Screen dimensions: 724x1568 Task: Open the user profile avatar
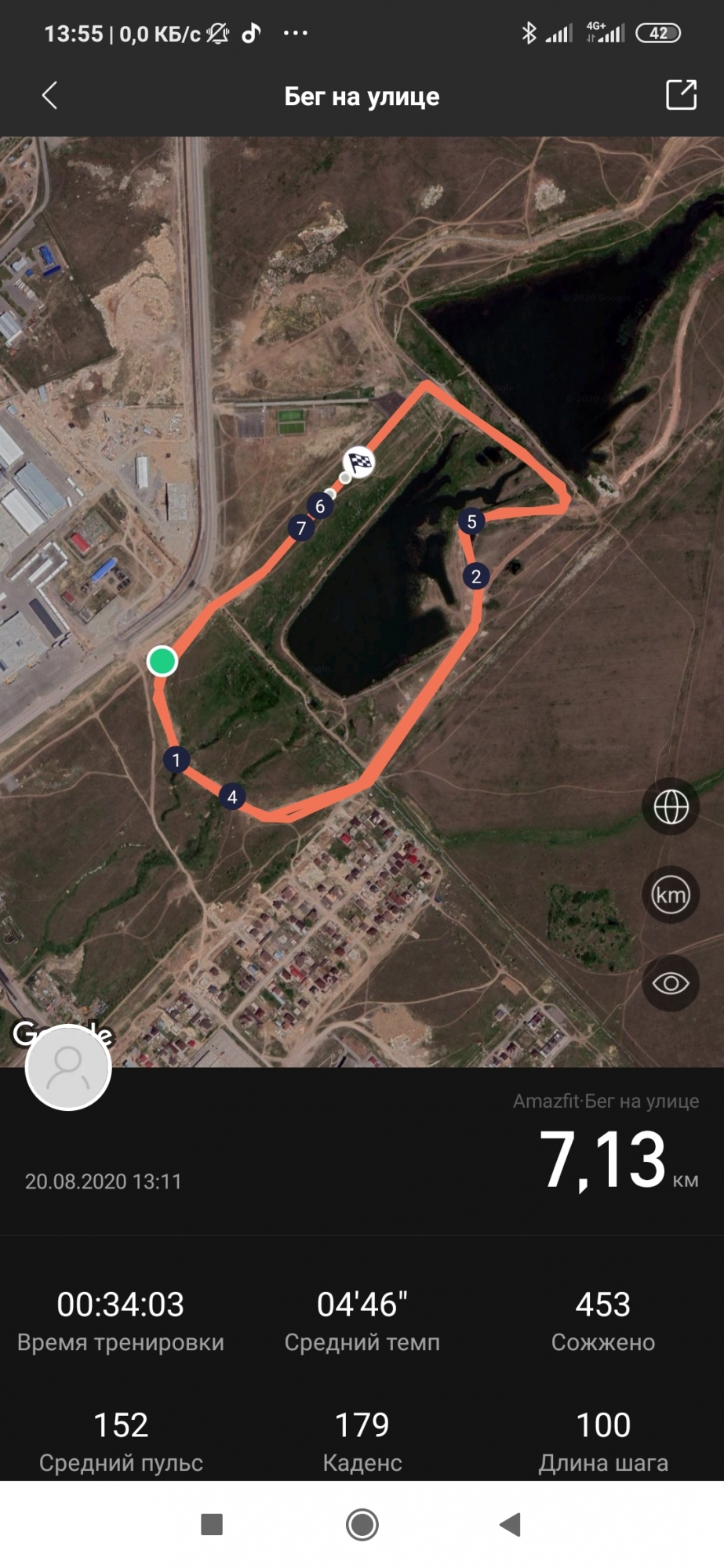click(x=68, y=1067)
